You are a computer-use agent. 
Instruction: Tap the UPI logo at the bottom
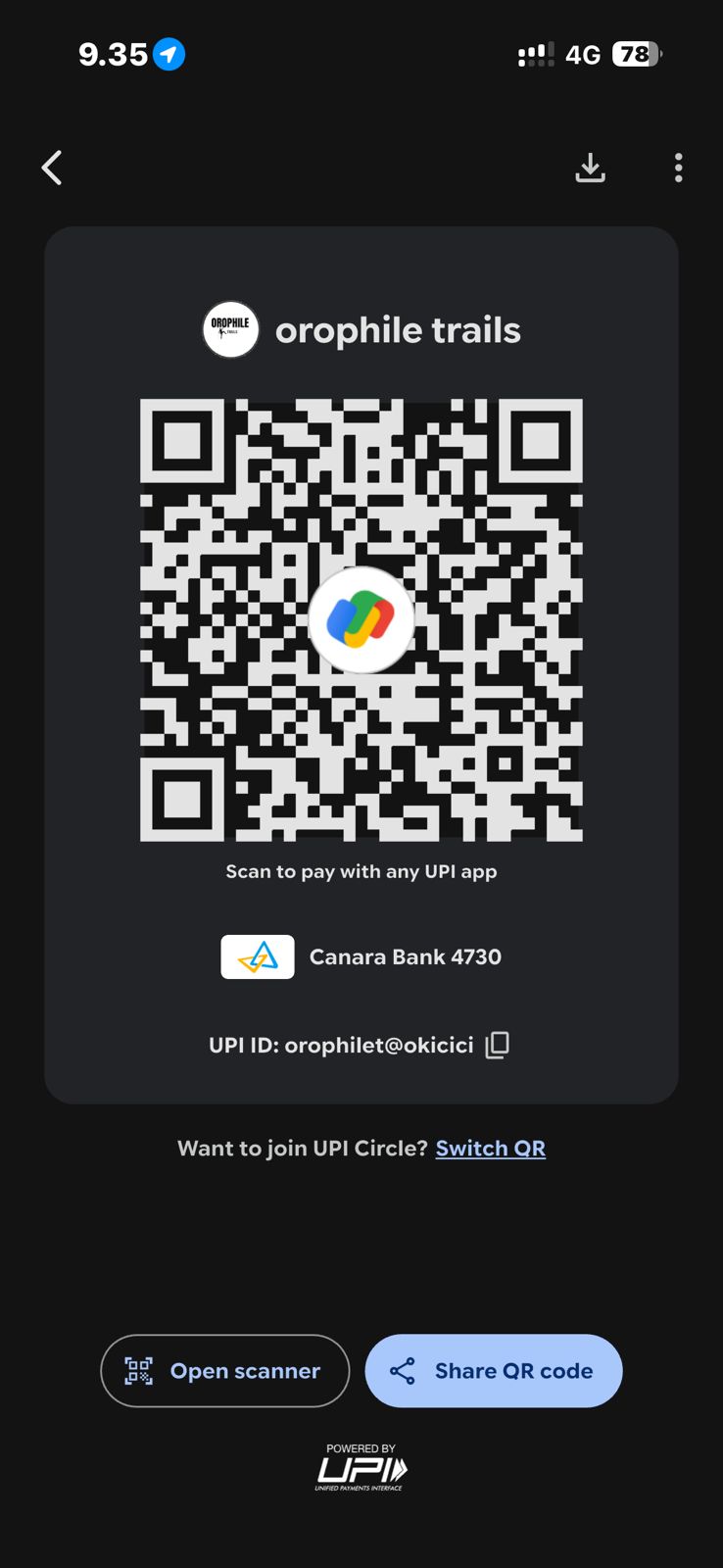tap(361, 1467)
